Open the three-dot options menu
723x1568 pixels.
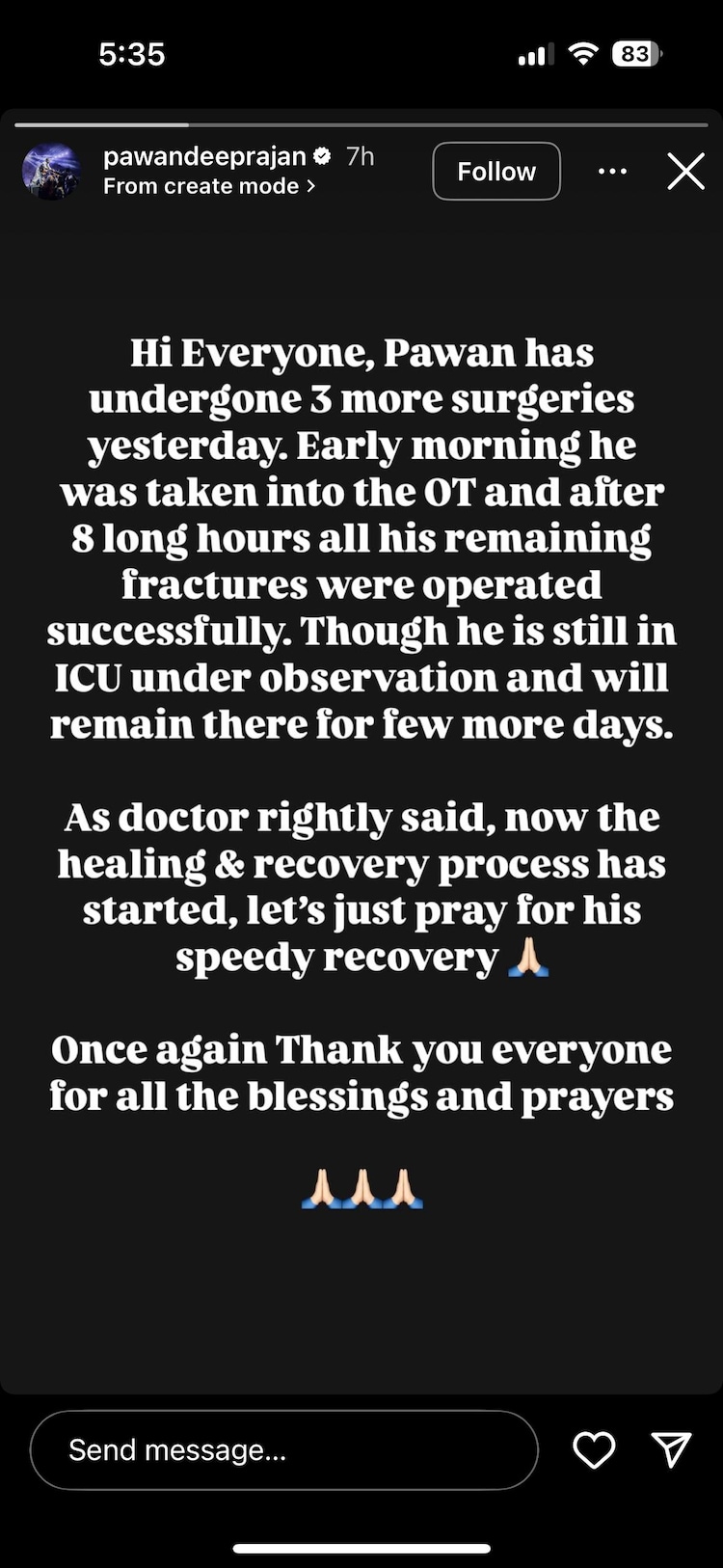tap(612, 172)
